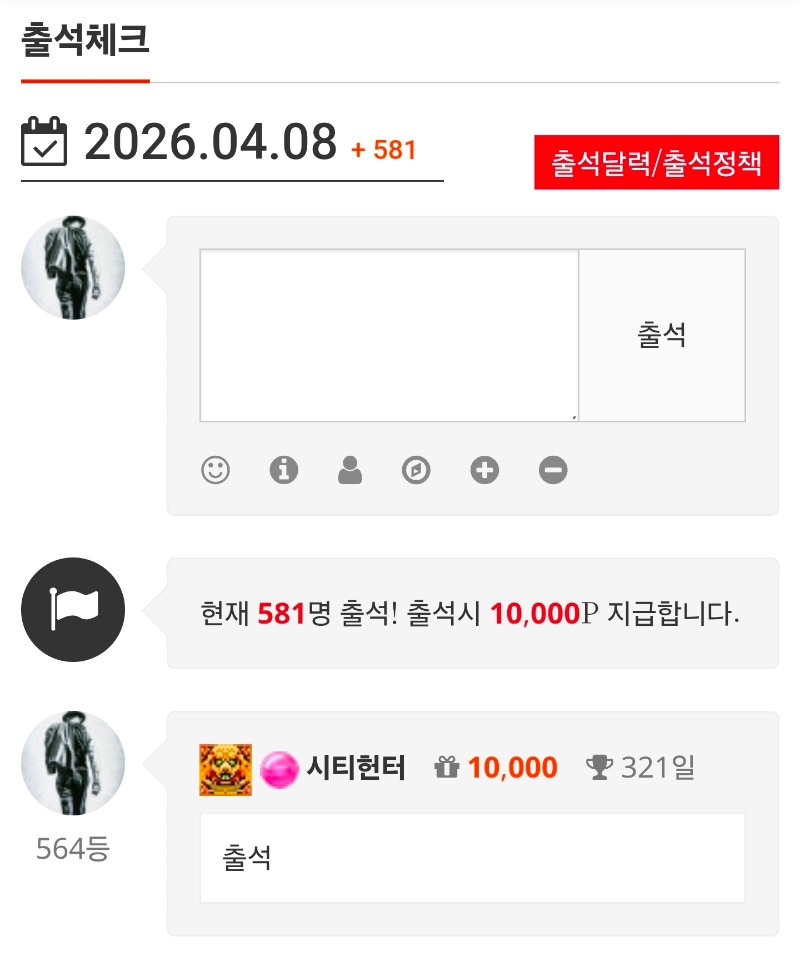
Task: Tap the info icon below the text box
Action: (x=284, y=469)
